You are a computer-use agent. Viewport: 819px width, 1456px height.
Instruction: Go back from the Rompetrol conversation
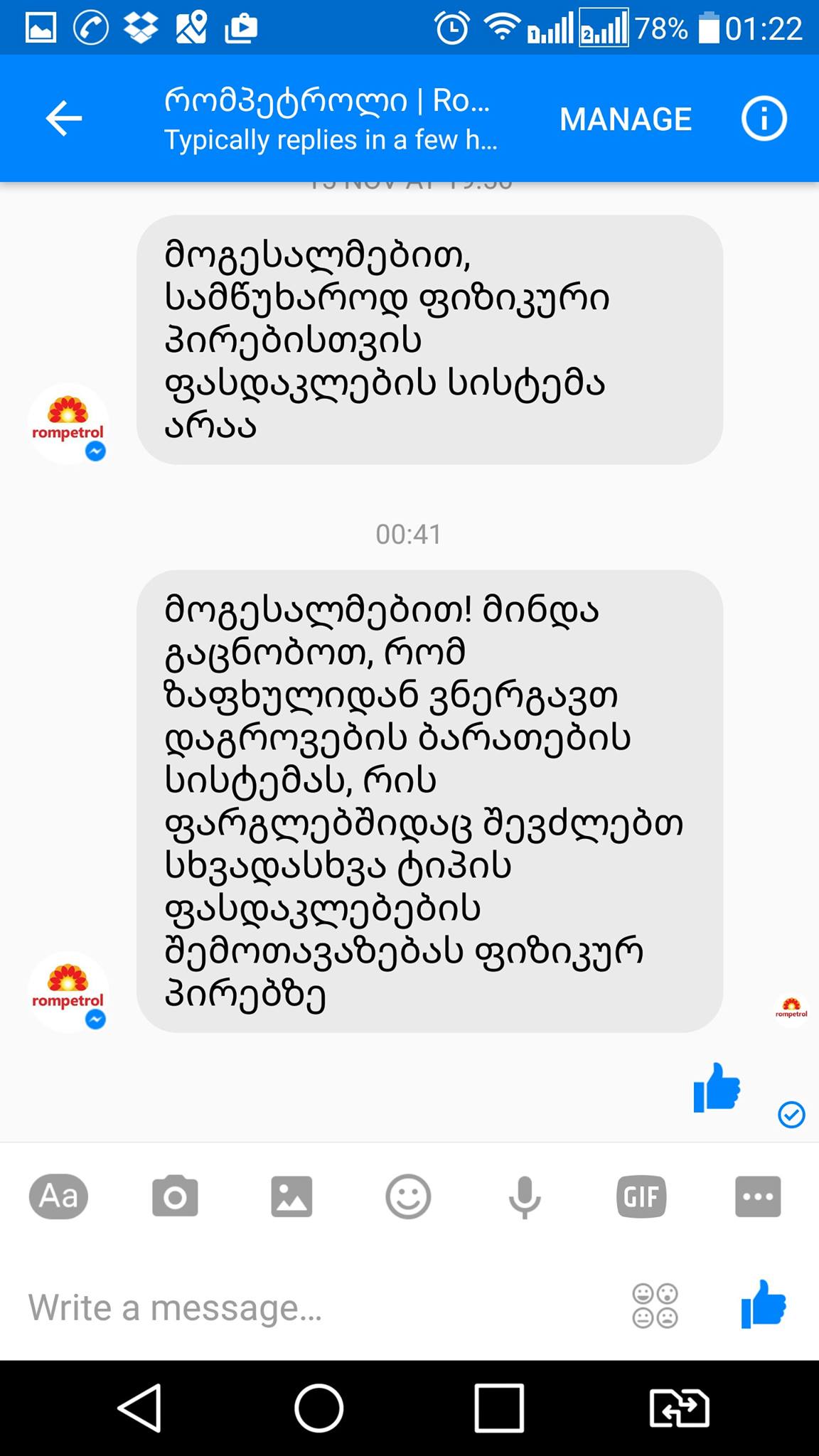(x=64, y=119)
